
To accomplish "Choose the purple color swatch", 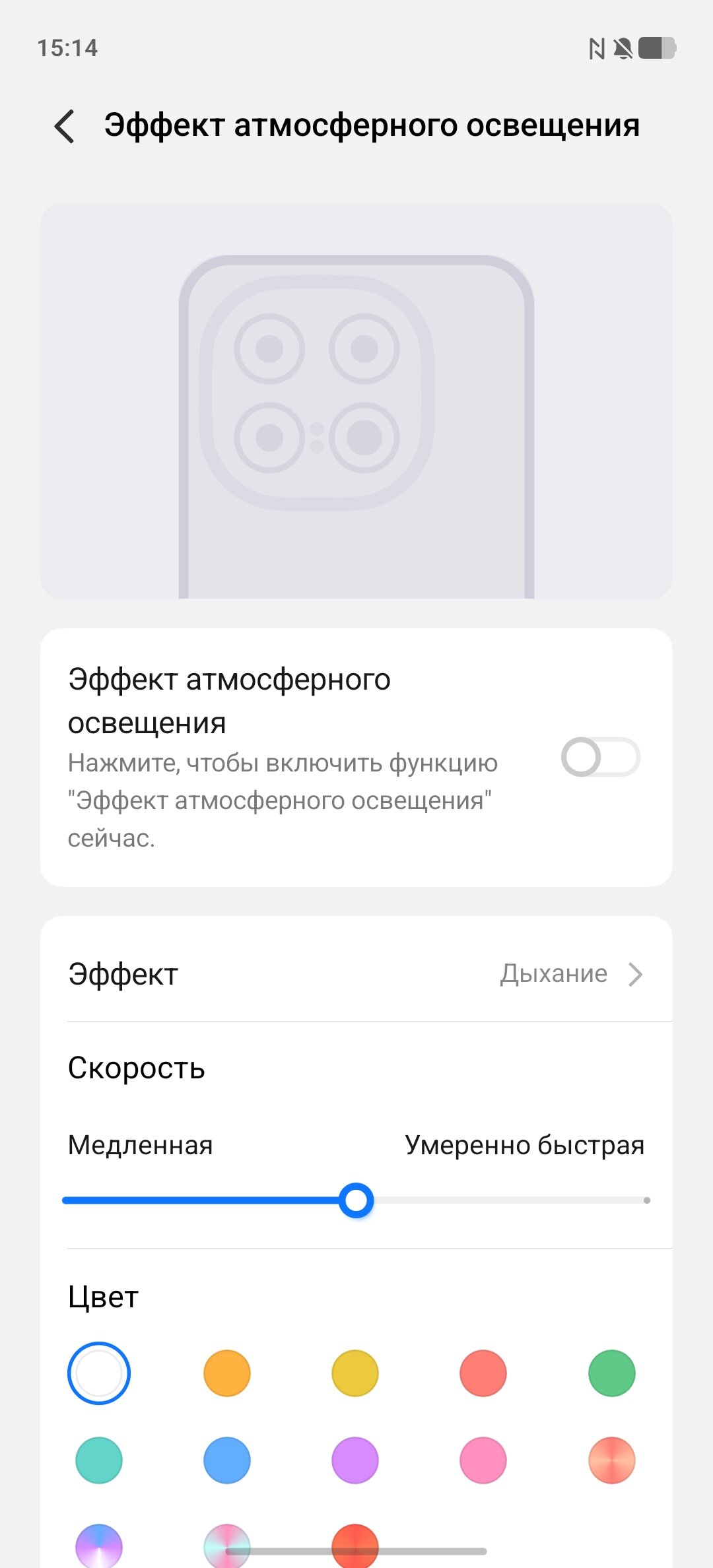I will click(x=355, y=1460).
